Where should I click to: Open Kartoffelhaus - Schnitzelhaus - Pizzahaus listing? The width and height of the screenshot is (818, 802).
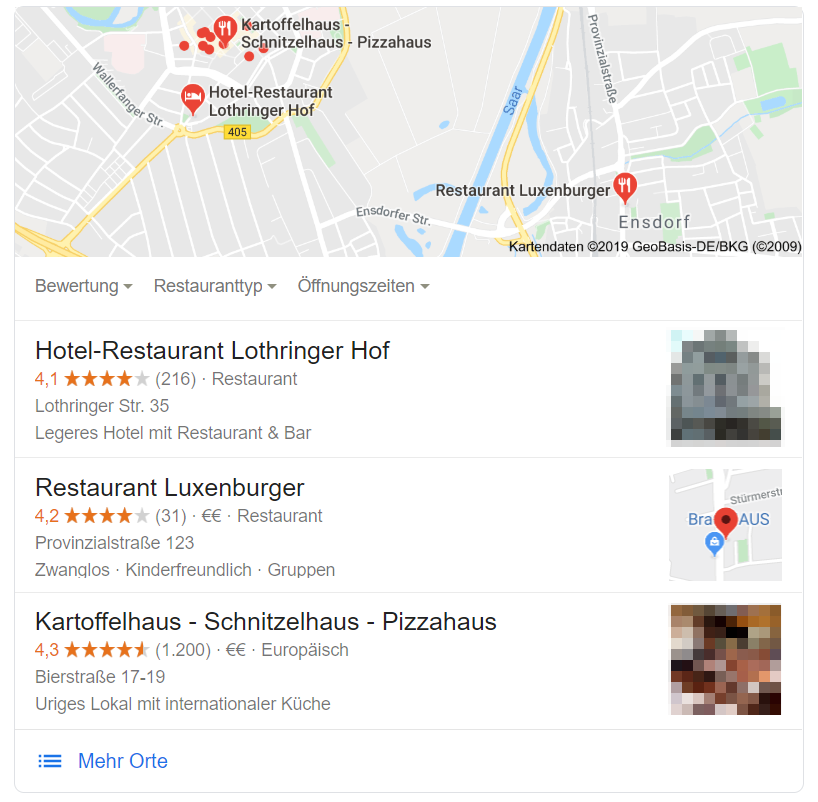pyautogui.click(x=265, y=621)
